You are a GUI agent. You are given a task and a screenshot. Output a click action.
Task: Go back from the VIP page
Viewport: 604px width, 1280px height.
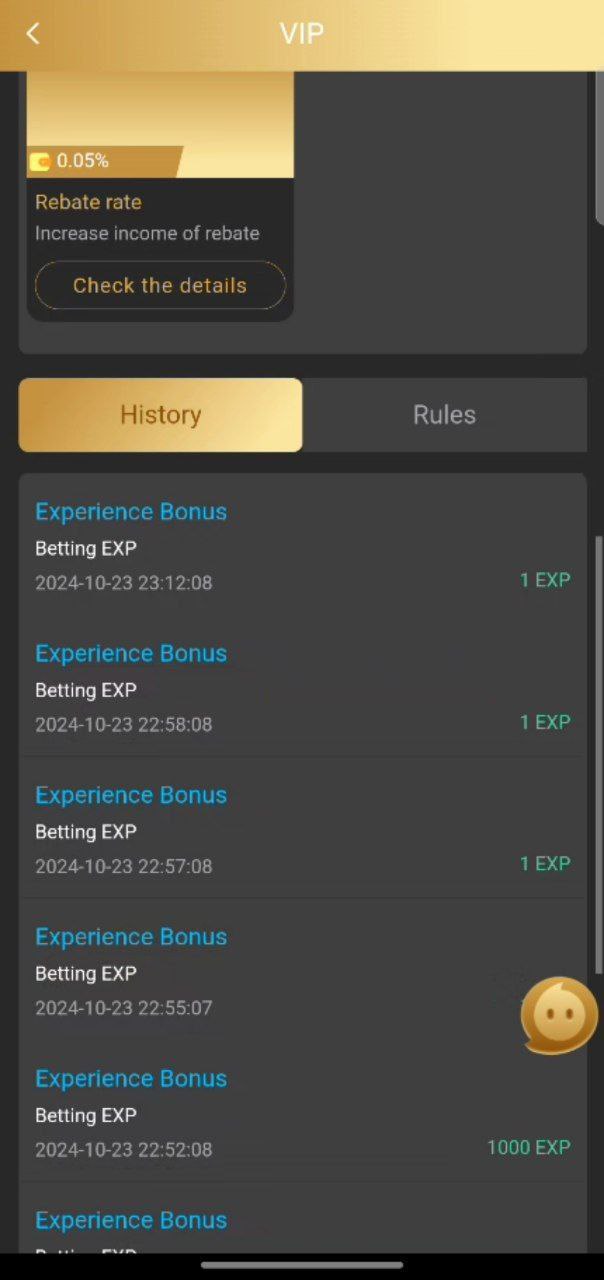tap(32, 34)
